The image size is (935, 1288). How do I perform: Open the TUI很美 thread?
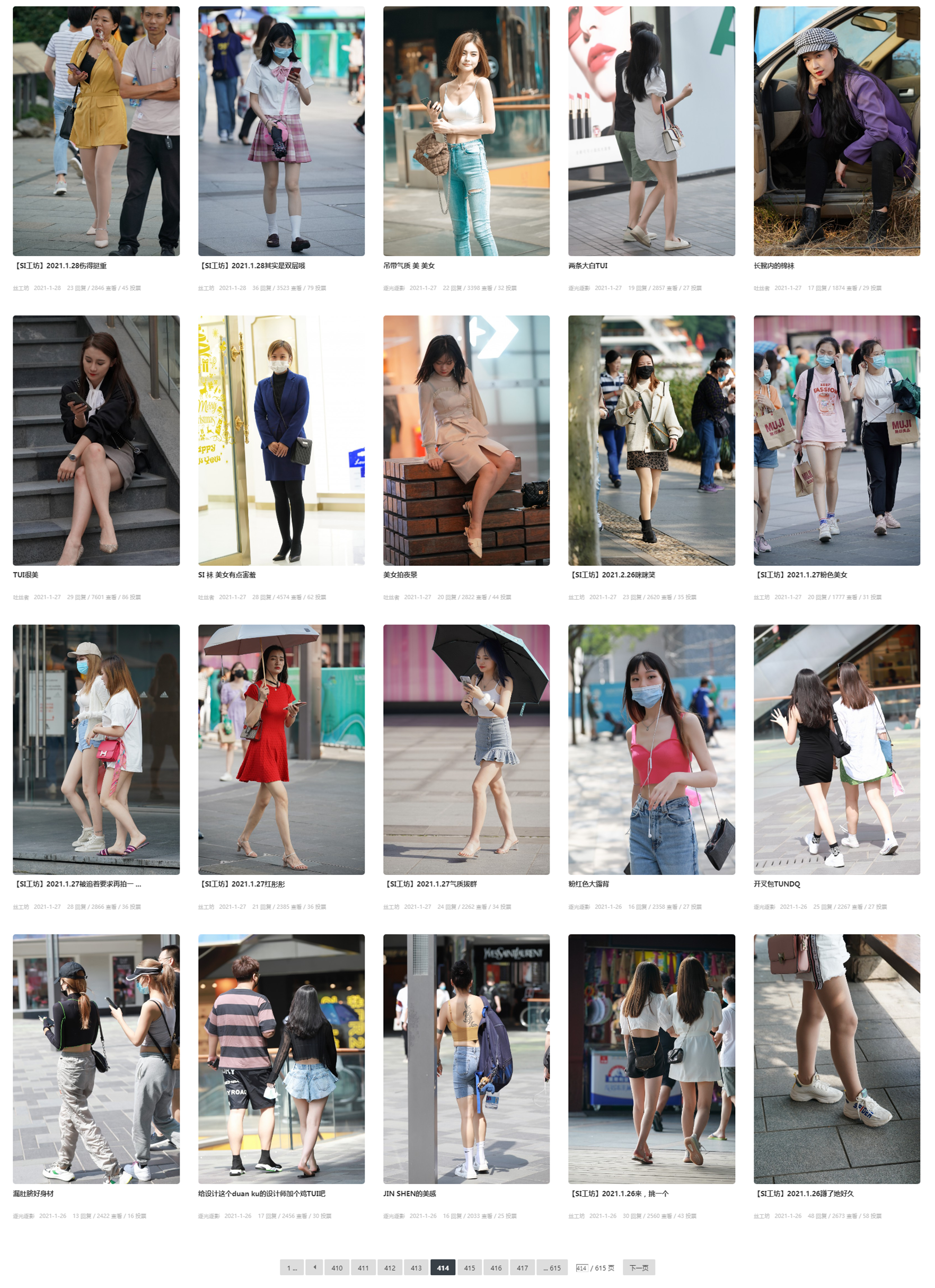click(x=25, y=575)
